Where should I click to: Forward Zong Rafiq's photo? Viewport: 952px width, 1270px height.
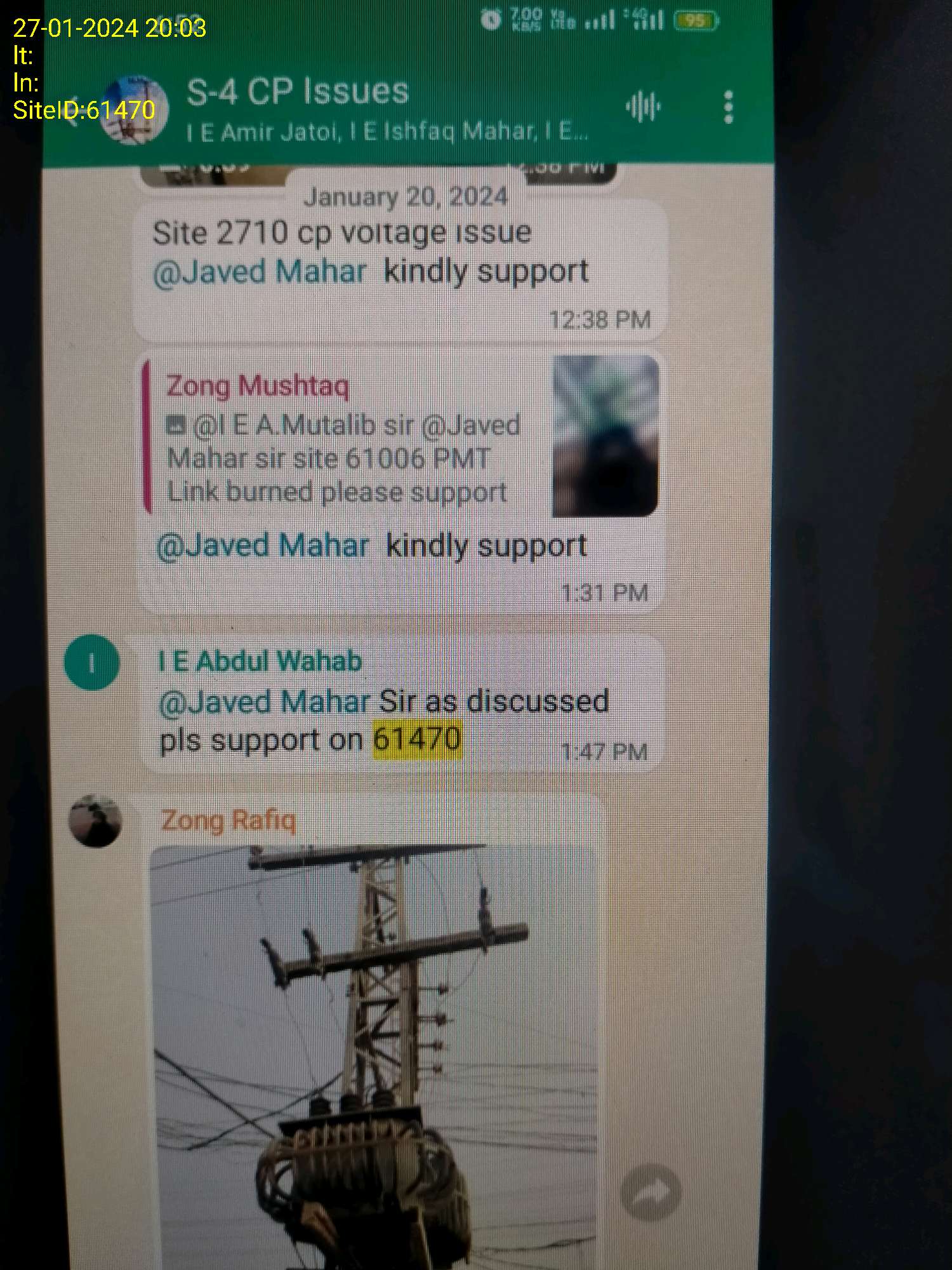(651, 1193)
